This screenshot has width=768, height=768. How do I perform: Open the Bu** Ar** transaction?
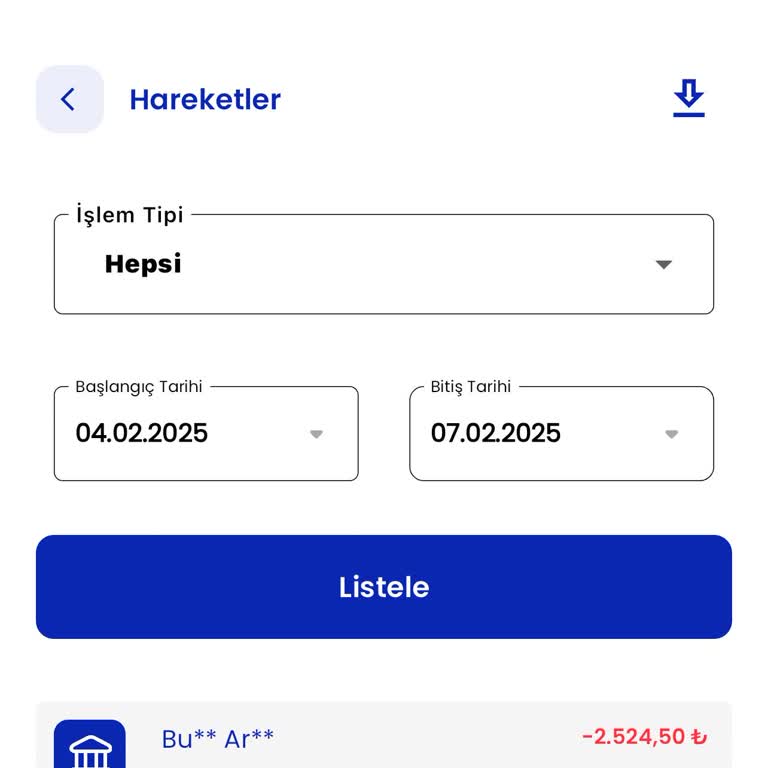384,740
